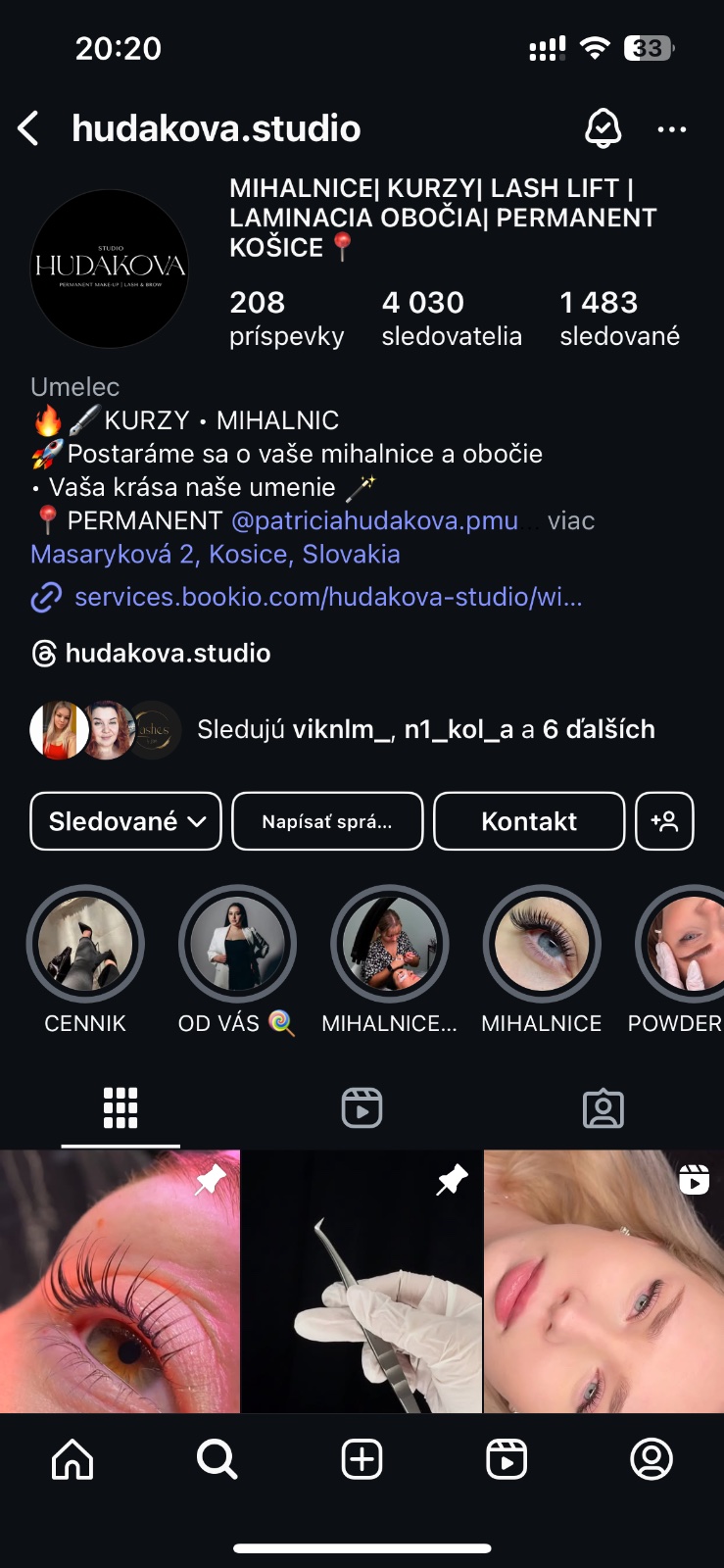Visit the @patriciahudakova.pmu mention
The height and width of the screenshot is (1568, 724).
coord(374,520)
